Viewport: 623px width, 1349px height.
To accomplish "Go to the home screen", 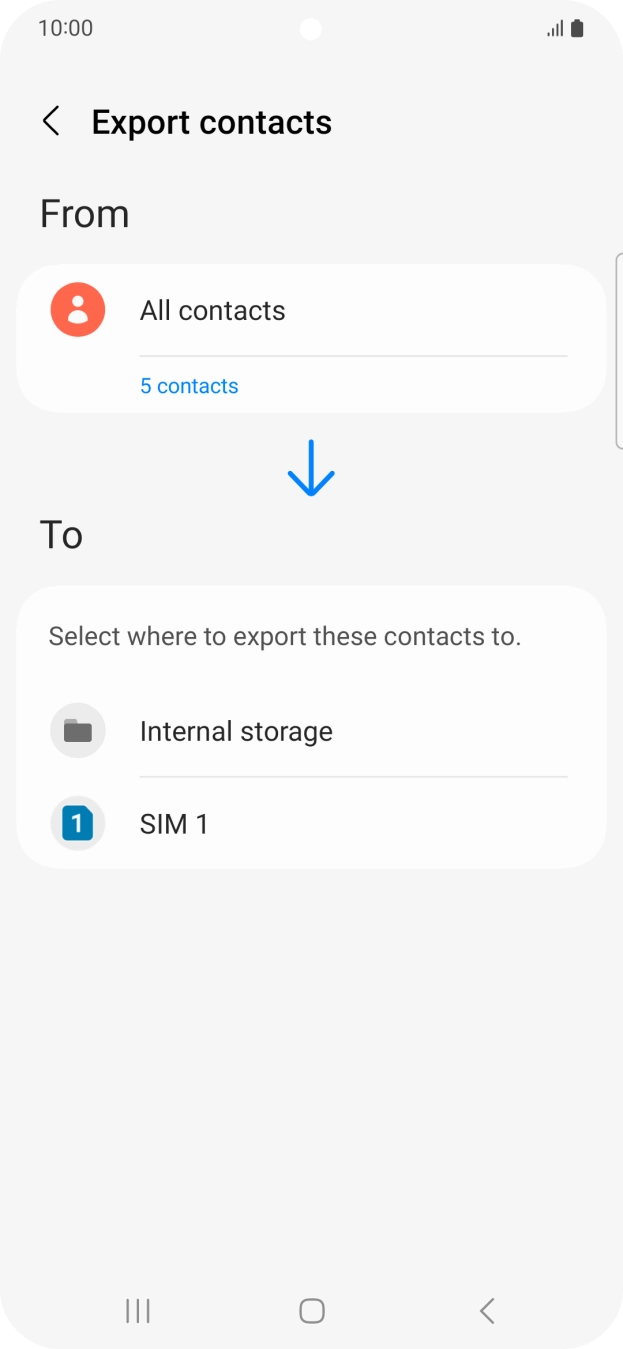I will tap(312, 1311).
